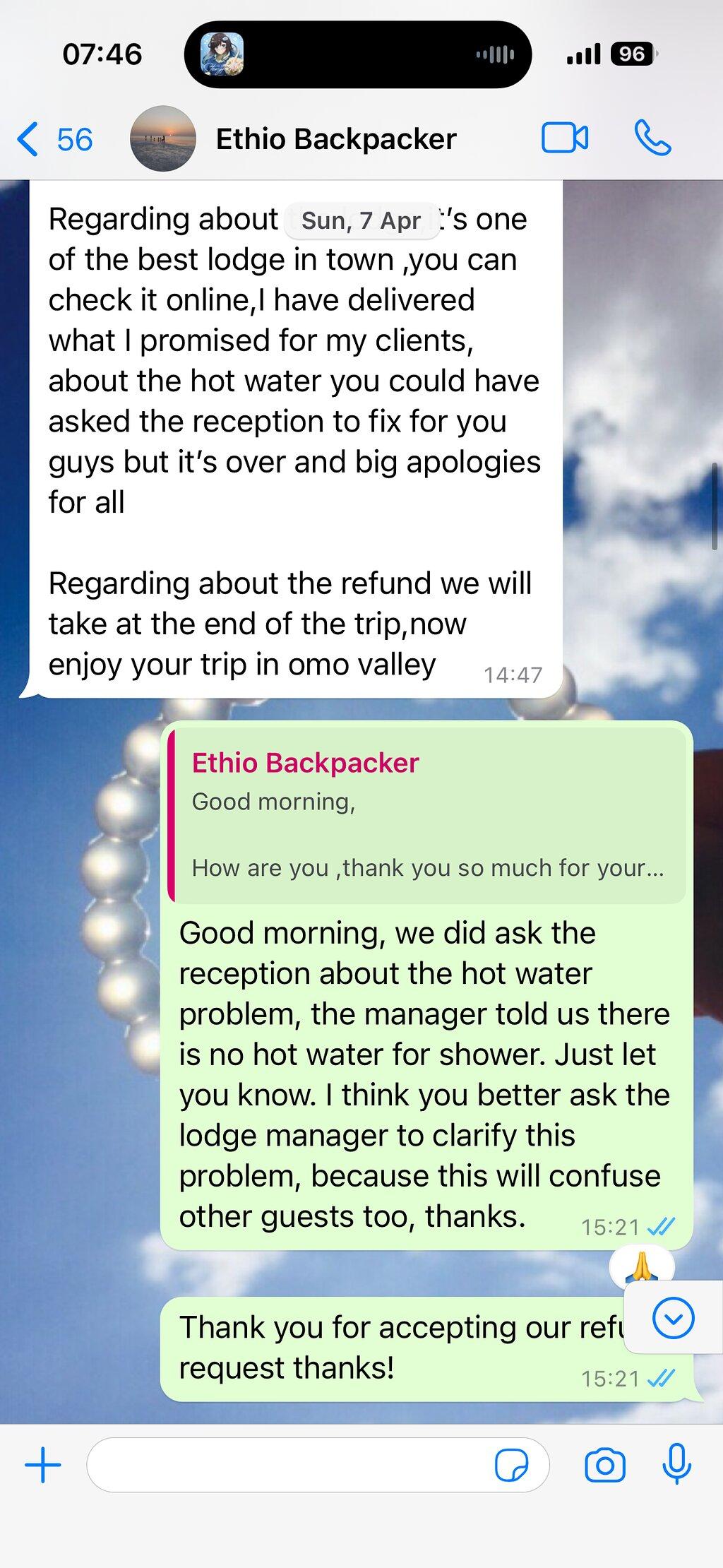Open the sticker picker
Image resolution: width=723 pixels, height=1568 pixels.
[x=512, y=1466]
